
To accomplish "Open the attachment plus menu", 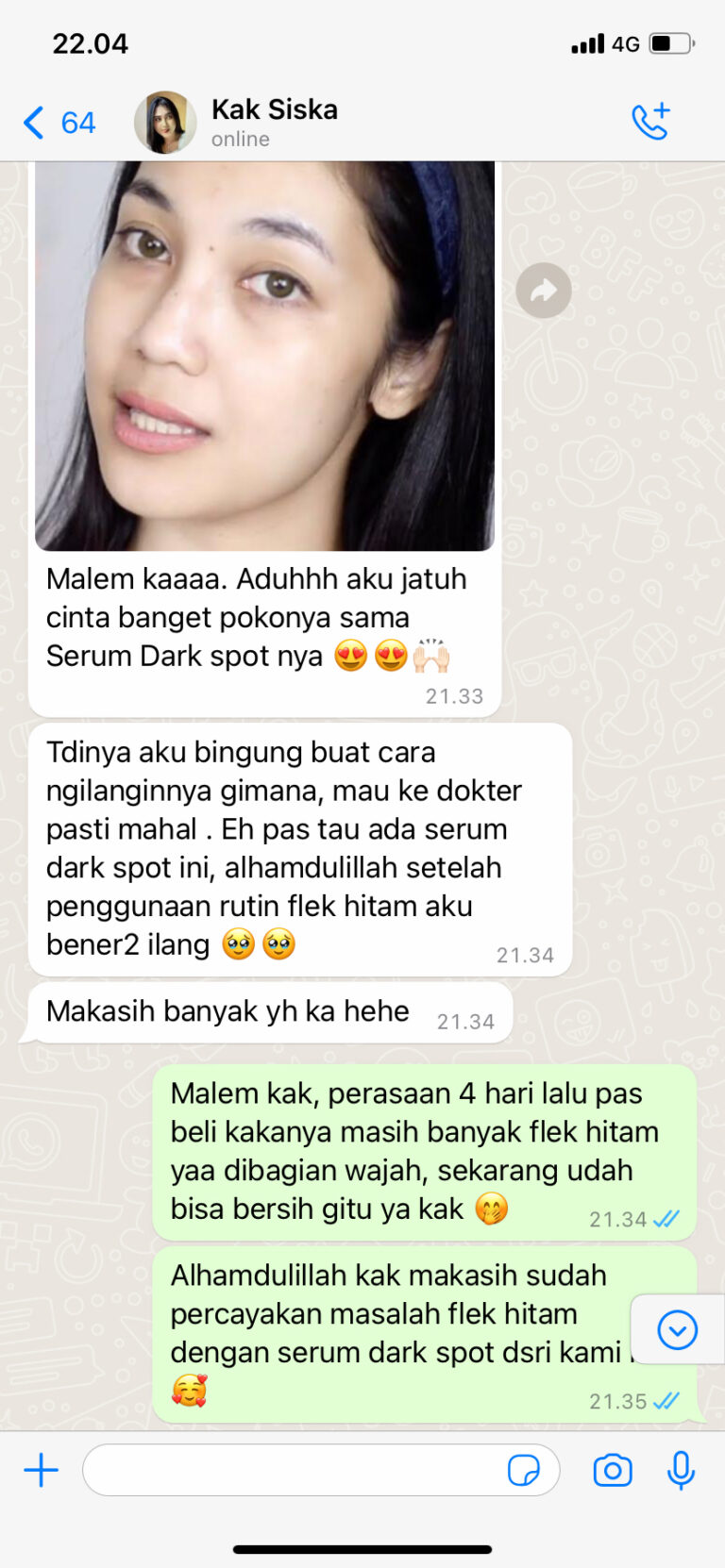I will tap(42, 1470).
